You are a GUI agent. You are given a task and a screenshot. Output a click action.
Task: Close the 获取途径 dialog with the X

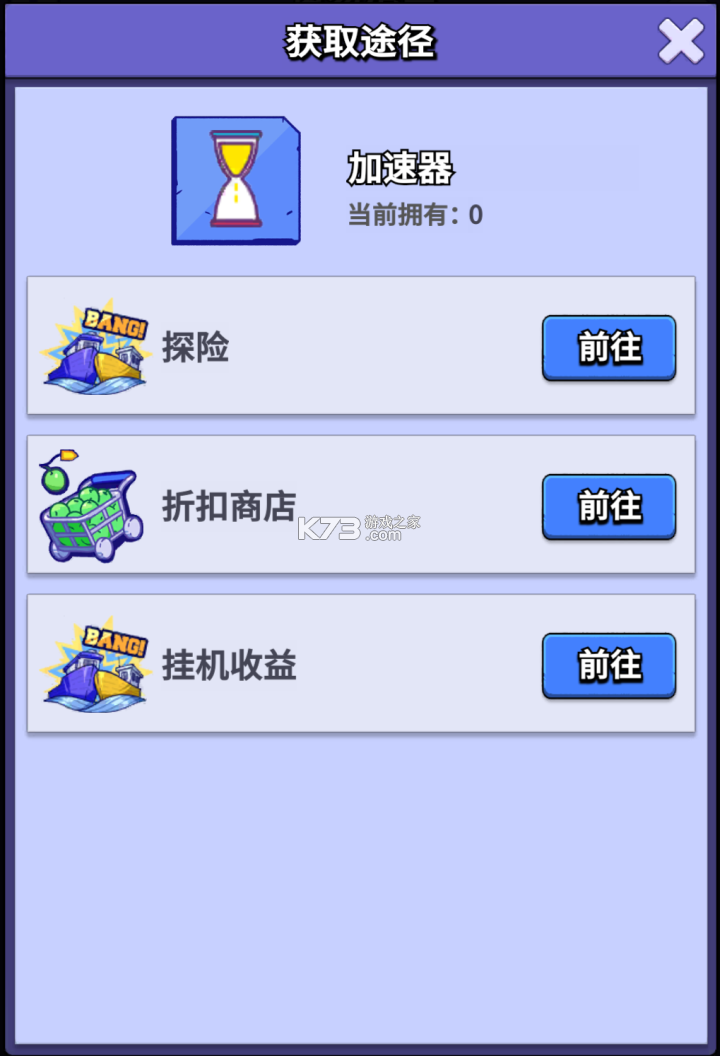682,41
